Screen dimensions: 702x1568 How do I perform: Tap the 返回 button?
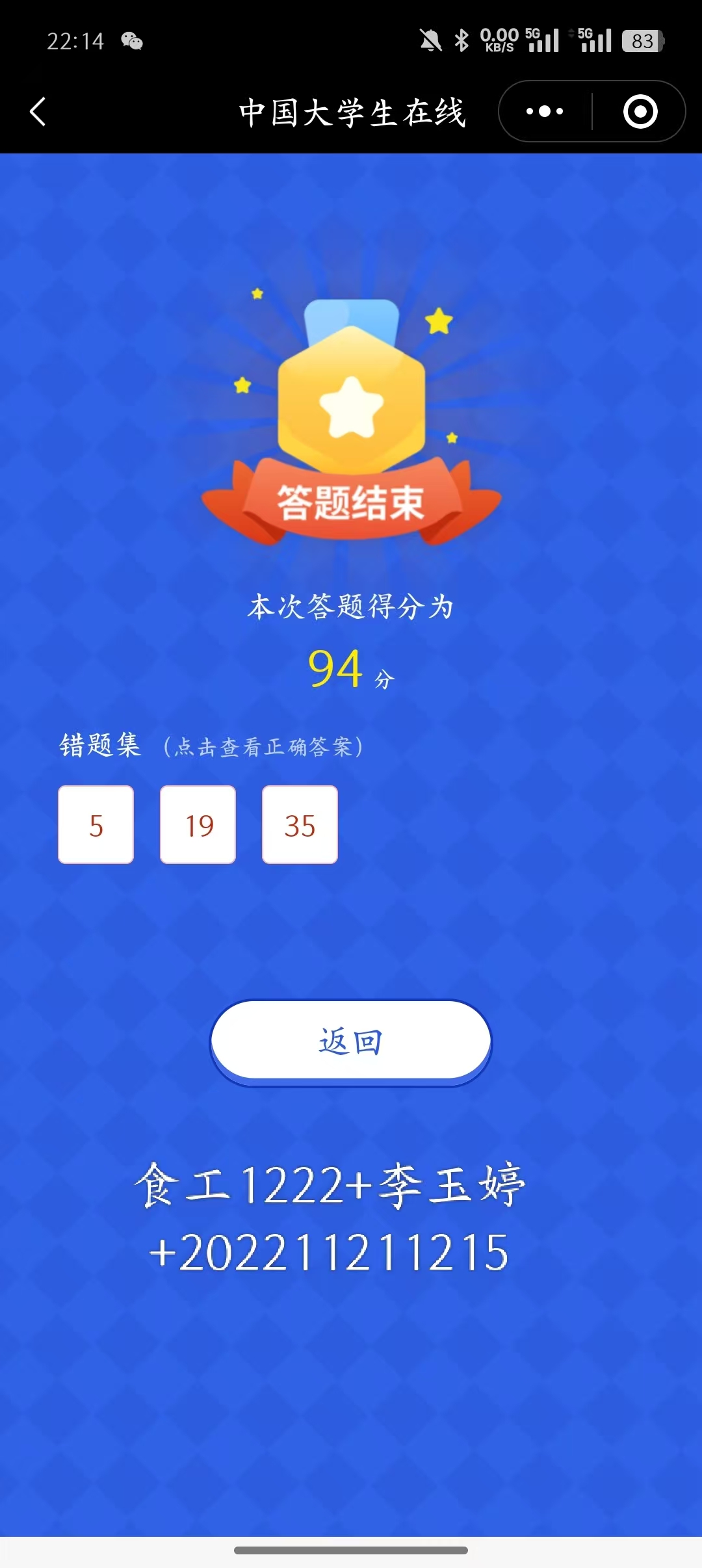click(351, 1042)
